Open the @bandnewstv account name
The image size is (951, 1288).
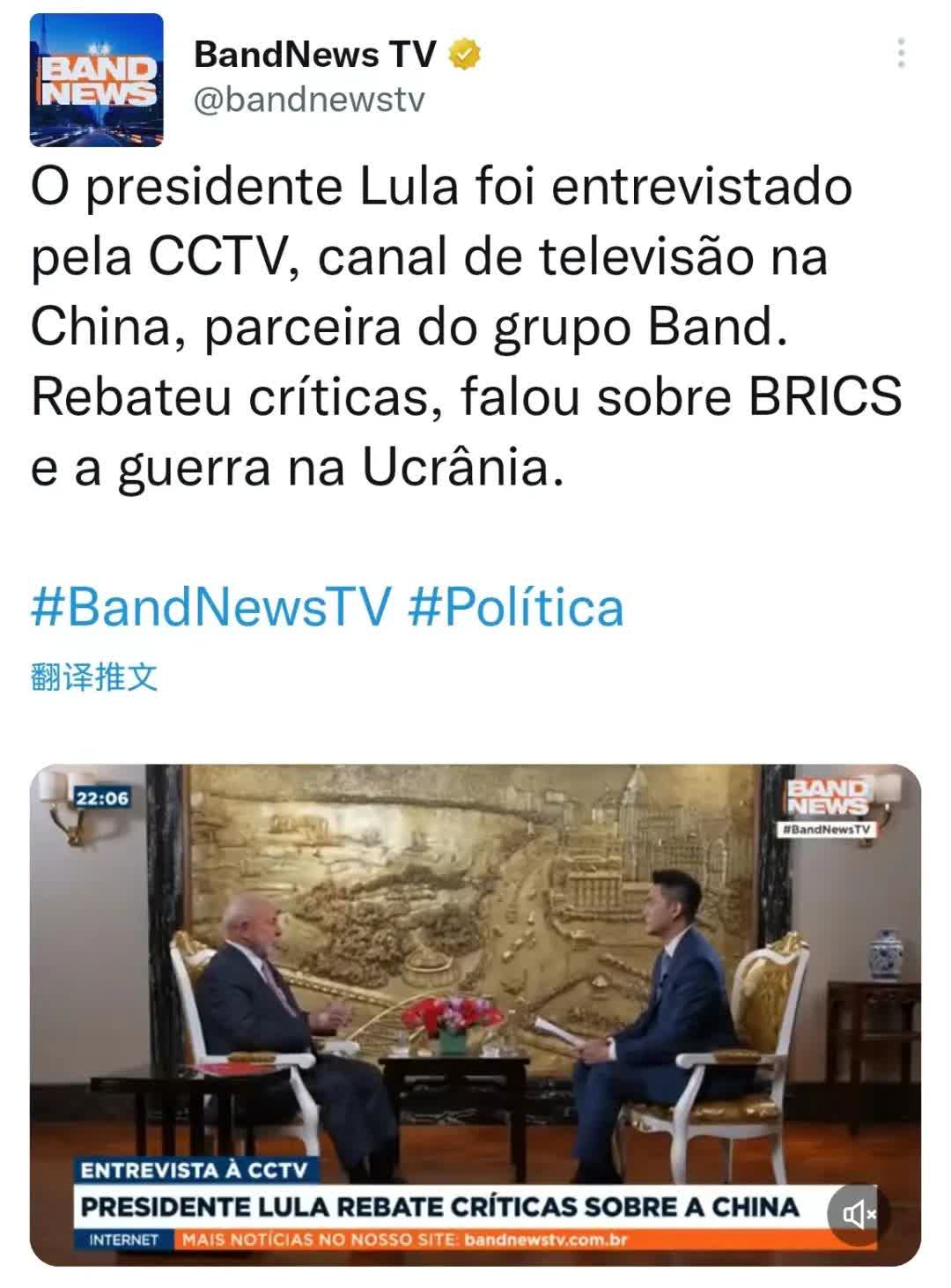308,100
